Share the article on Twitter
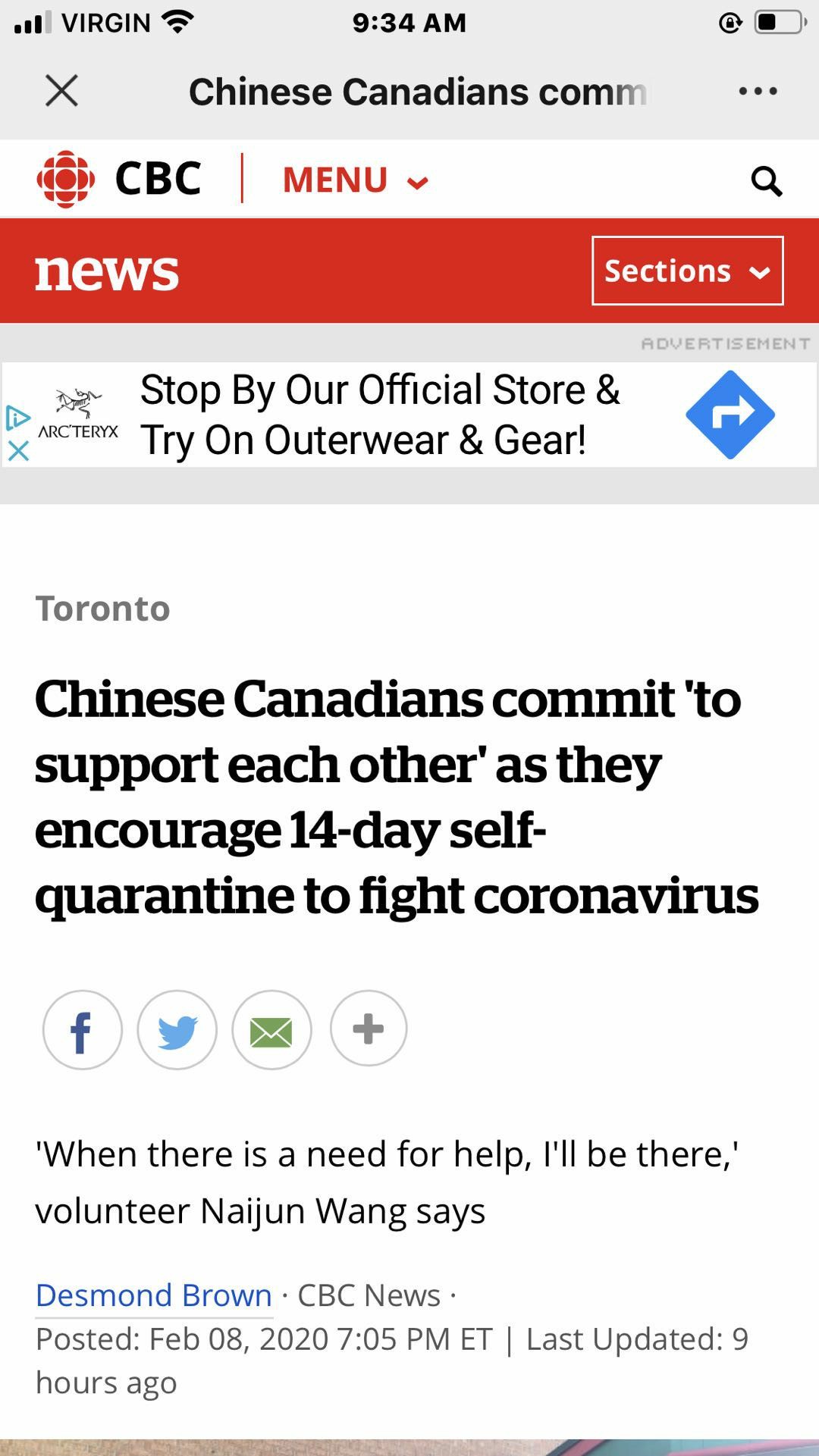The height and width of the screenshot is (1456, 819). [x=177, y=1030]
